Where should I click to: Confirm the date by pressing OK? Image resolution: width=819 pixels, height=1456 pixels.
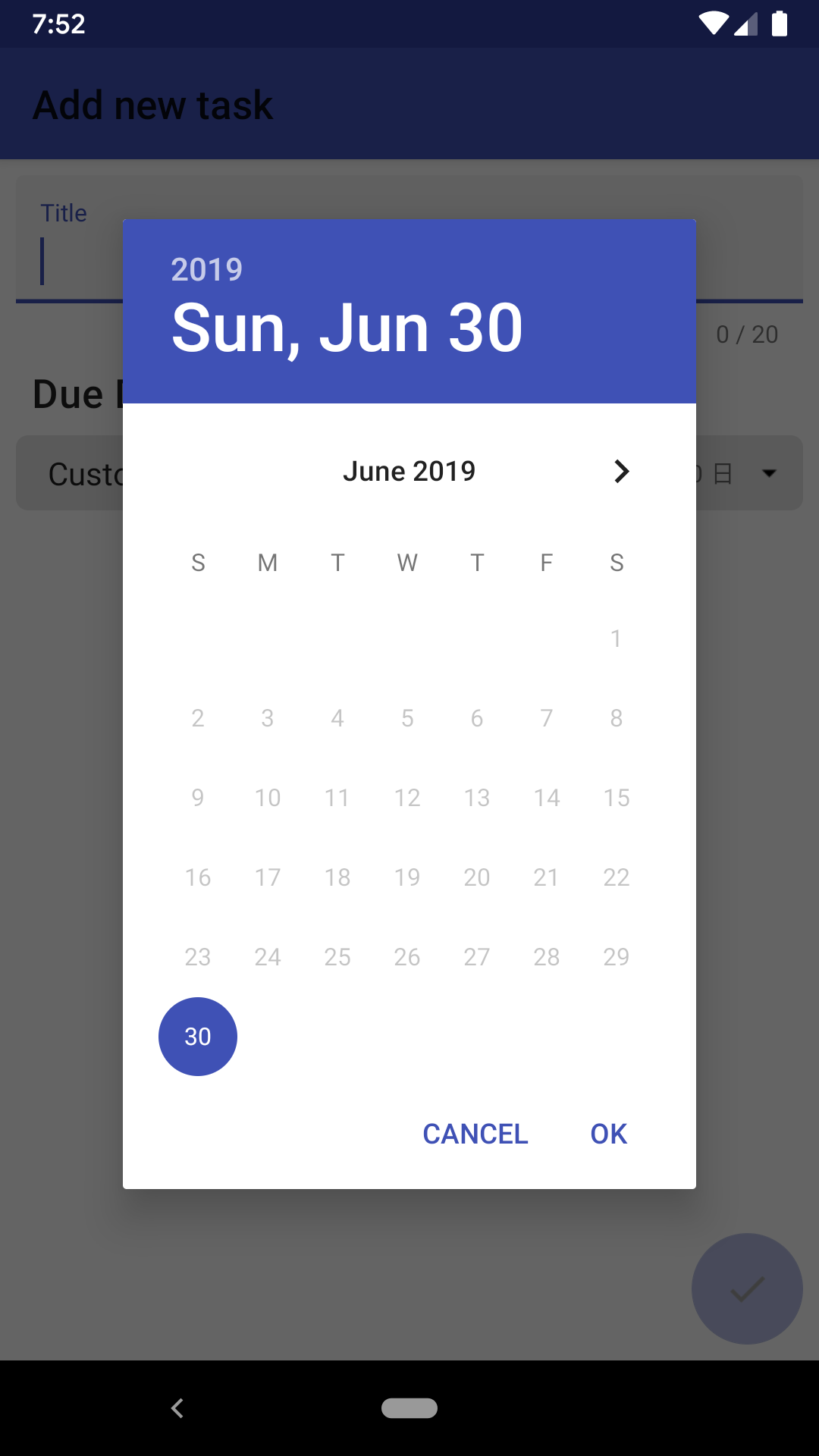tap(607, 1133)
